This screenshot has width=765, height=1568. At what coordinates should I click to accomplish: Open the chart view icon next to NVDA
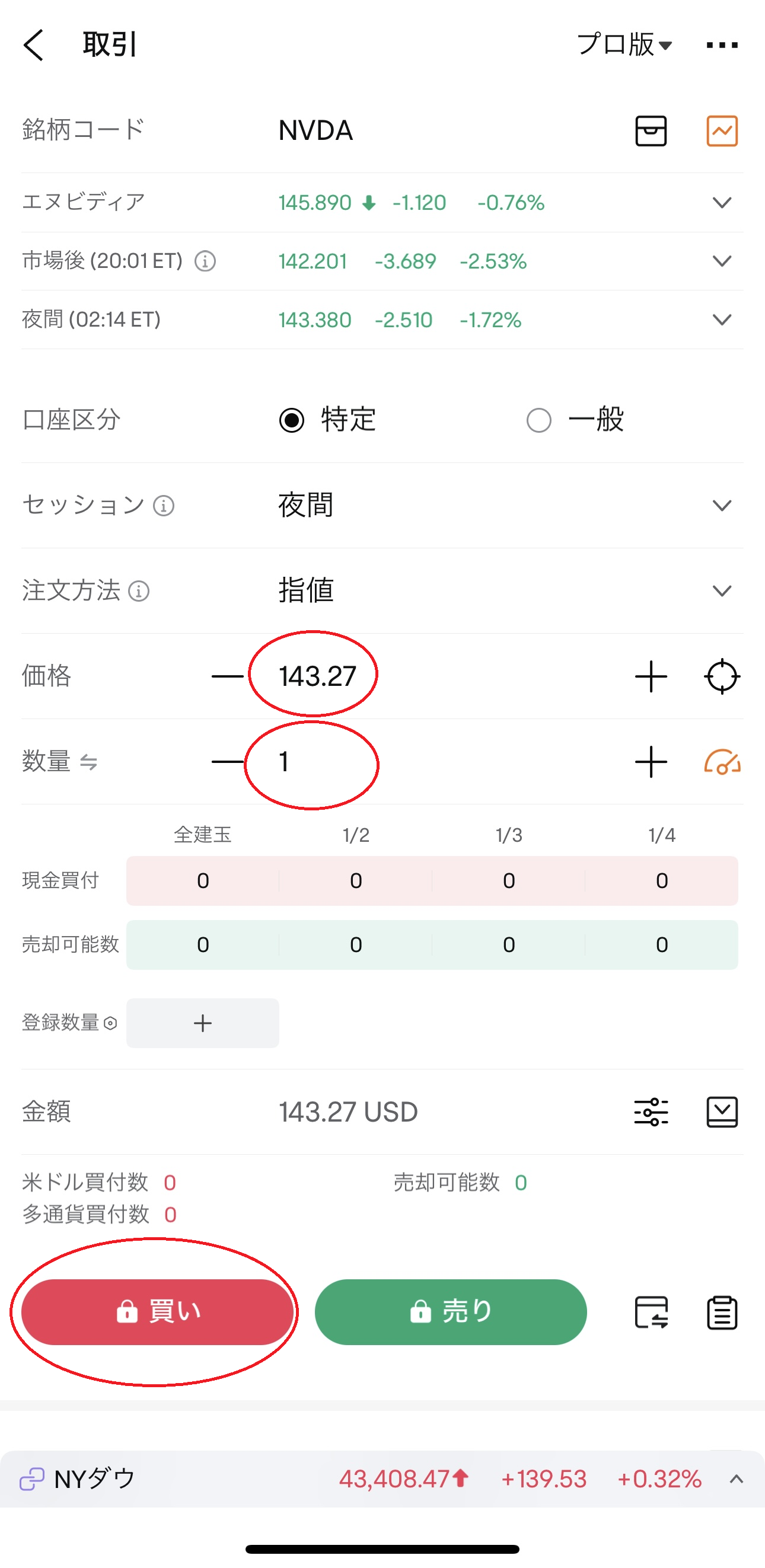[x=722, y=131]
